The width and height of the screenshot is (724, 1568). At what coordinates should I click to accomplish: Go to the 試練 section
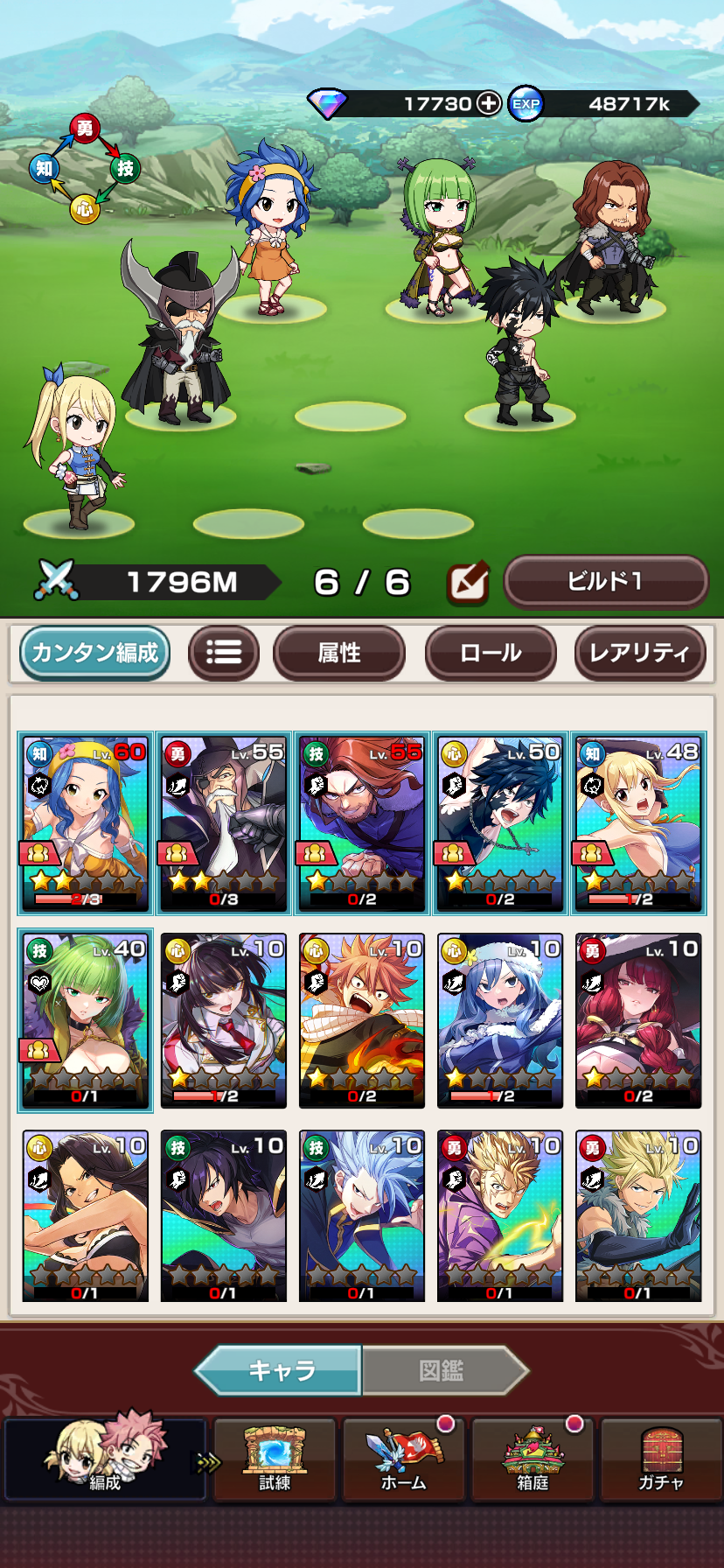tap(275, 1460)
